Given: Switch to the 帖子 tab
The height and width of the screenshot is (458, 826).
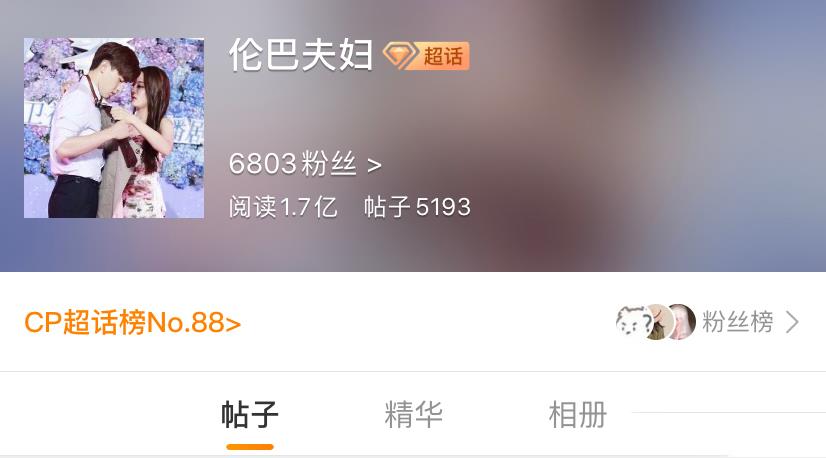Looking at the screenshot, I should click(249, 415).
